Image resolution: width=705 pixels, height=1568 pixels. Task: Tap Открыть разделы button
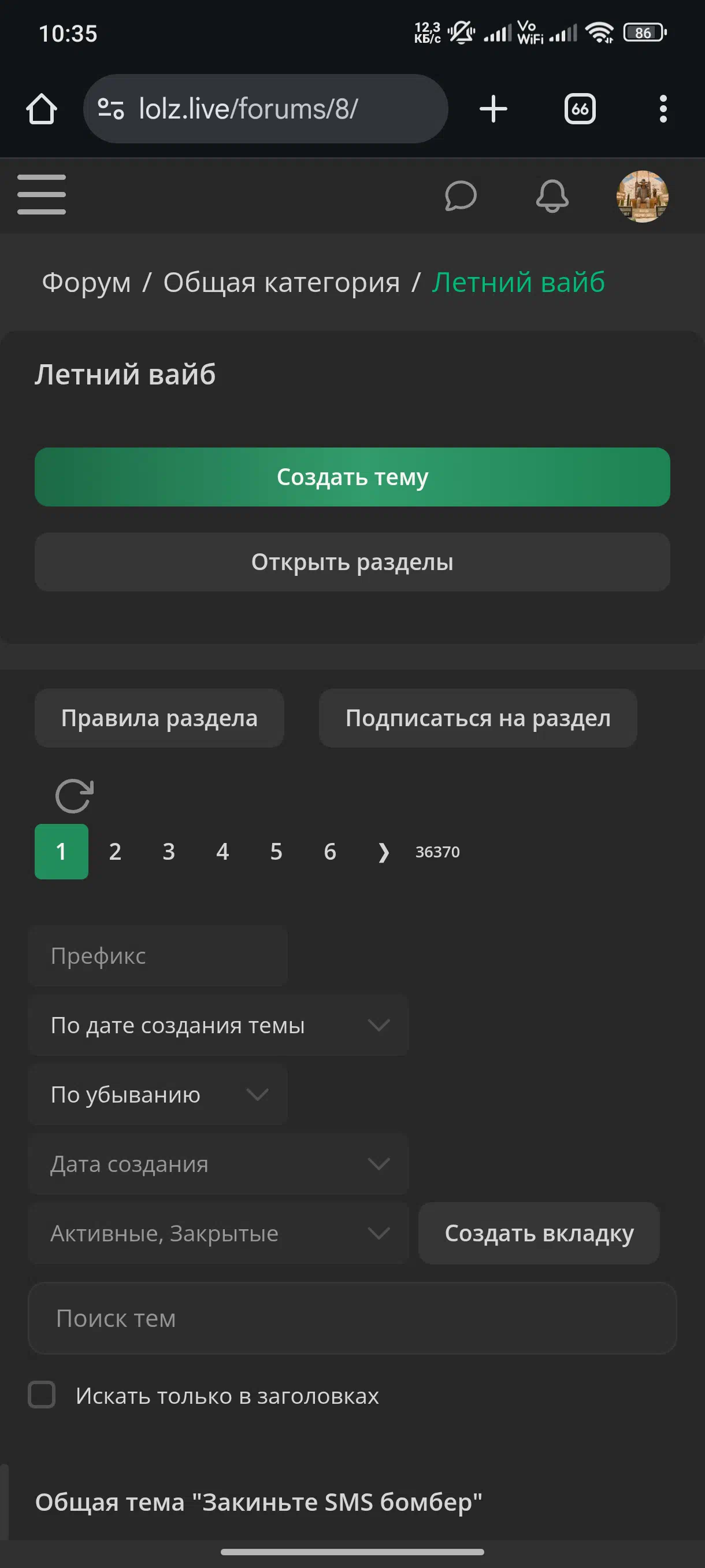[x=352, y=562]
